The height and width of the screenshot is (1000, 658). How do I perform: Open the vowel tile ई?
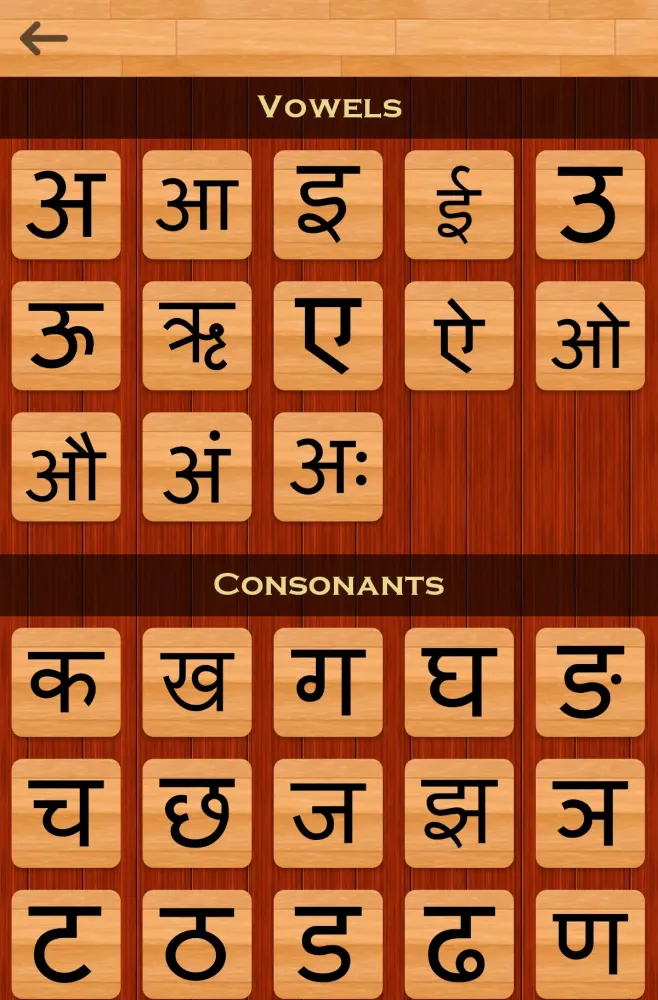tap(459, 205)
